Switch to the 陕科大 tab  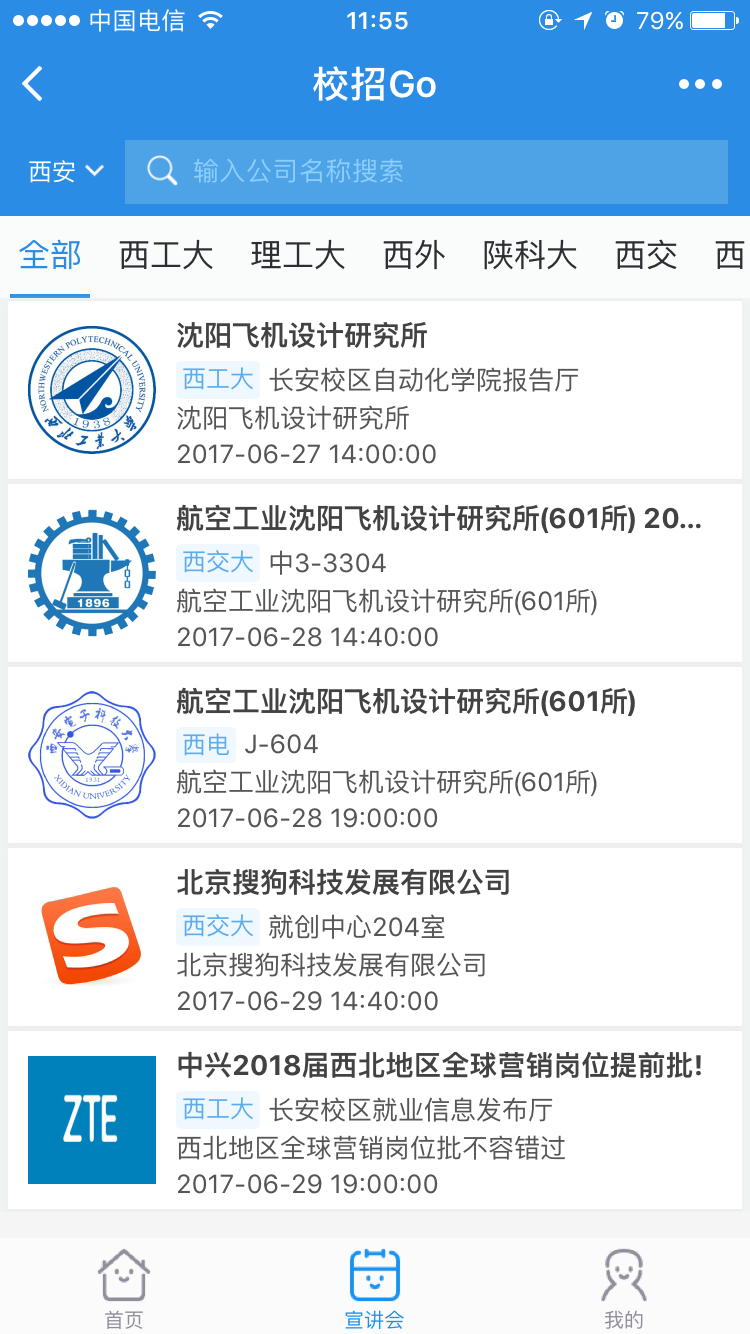[x=530, y=256]
